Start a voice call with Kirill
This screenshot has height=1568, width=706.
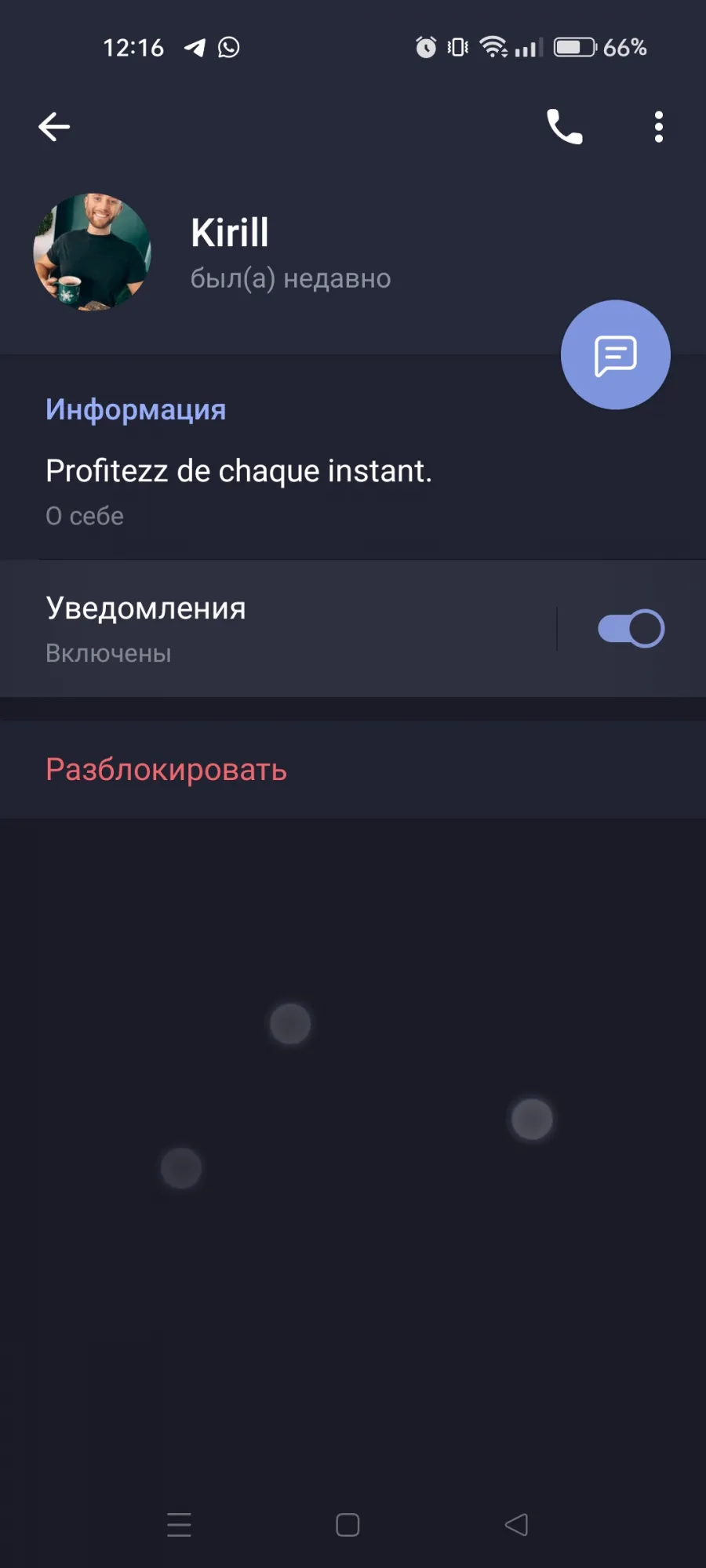[x=565, y=126]
